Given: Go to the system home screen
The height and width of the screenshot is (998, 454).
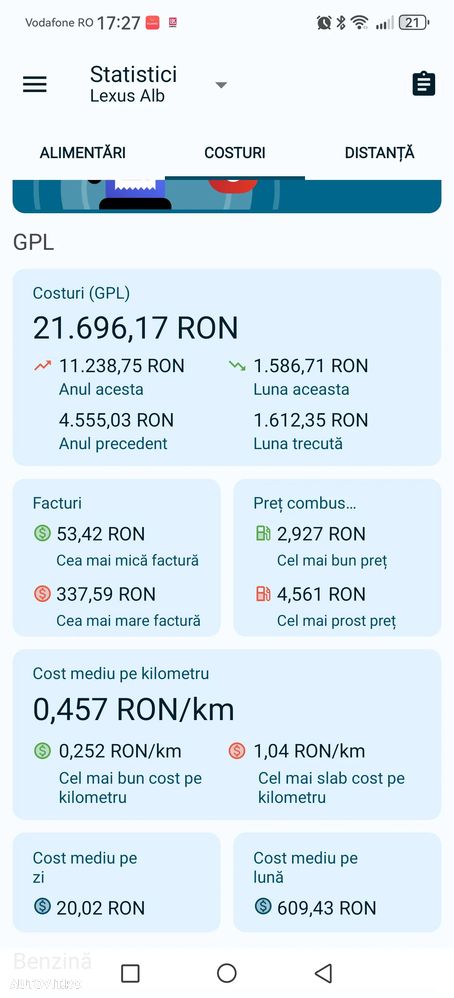Looking at the screenshot, I should [227, 973].
